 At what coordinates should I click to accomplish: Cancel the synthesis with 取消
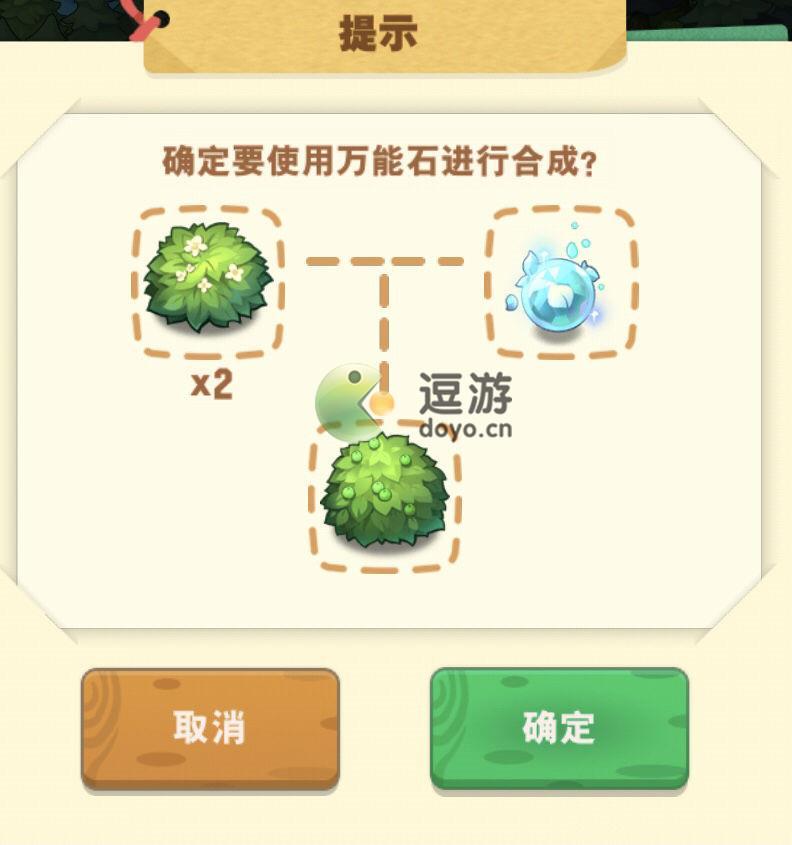pyautogui.click(x=210, y=728)
